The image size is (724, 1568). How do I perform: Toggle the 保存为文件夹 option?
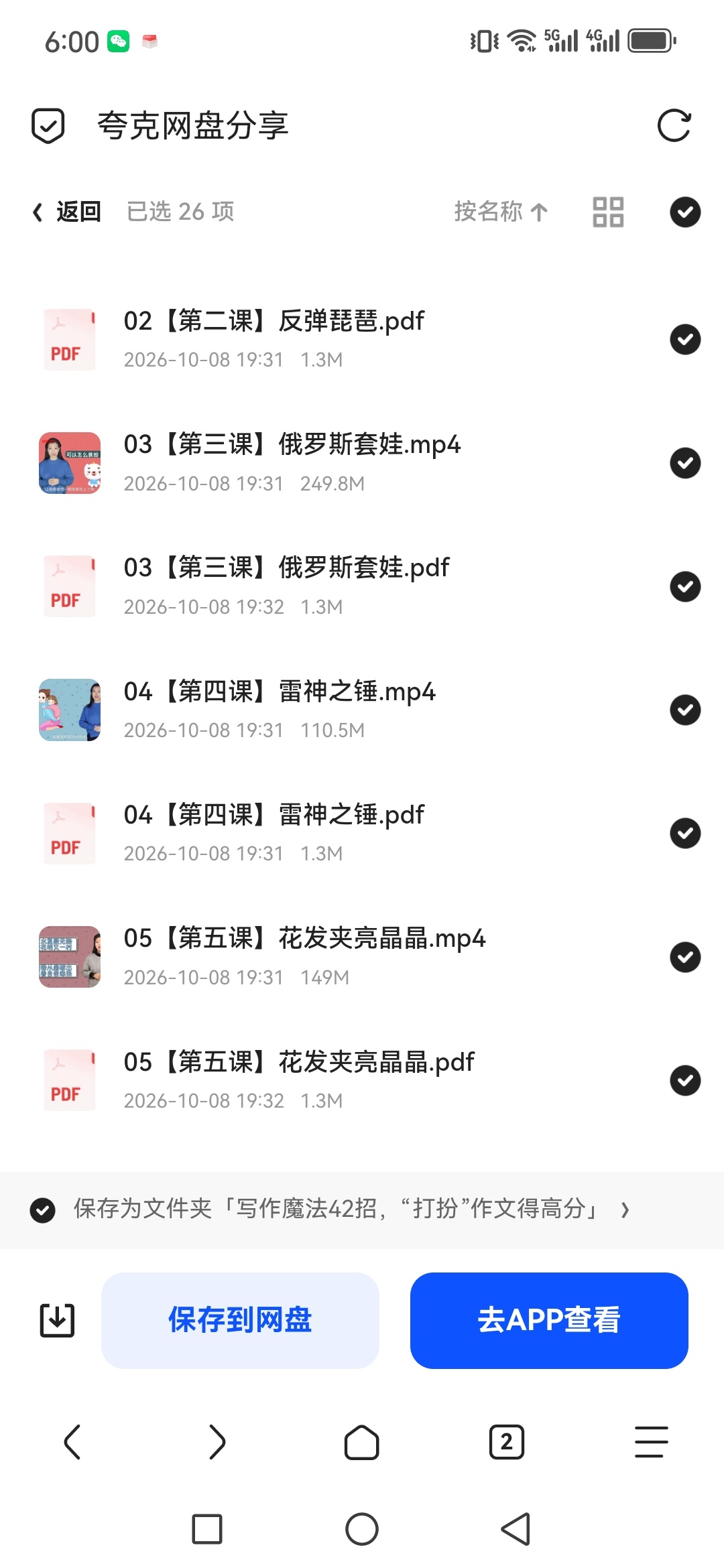click(43, 1210)
